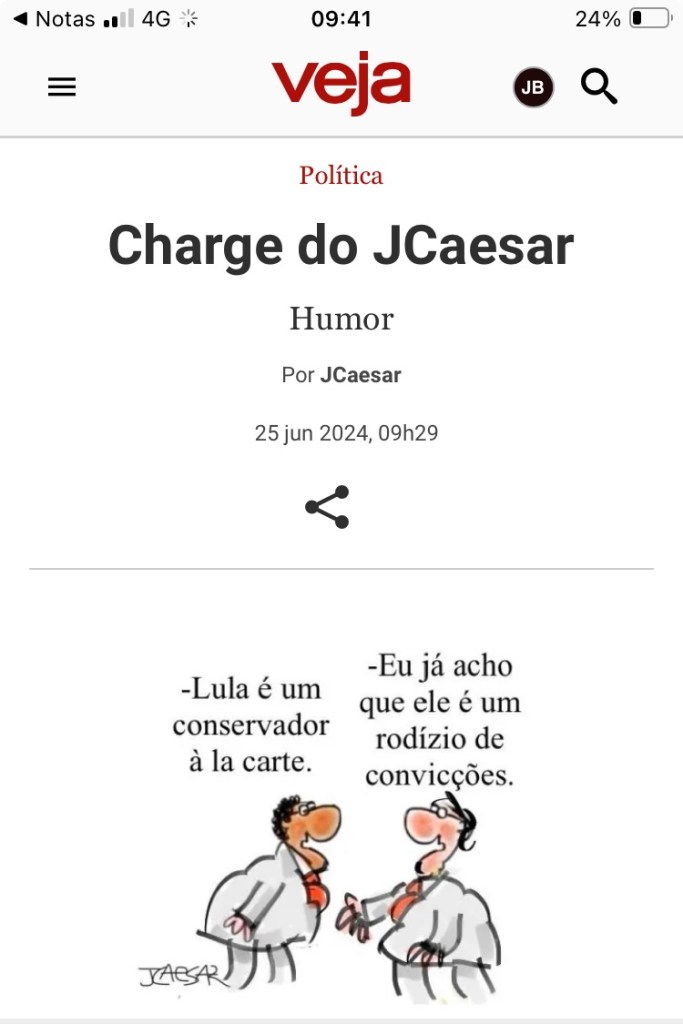Open the search magnifier
The image size is (683, 1024).
(599, 88)
